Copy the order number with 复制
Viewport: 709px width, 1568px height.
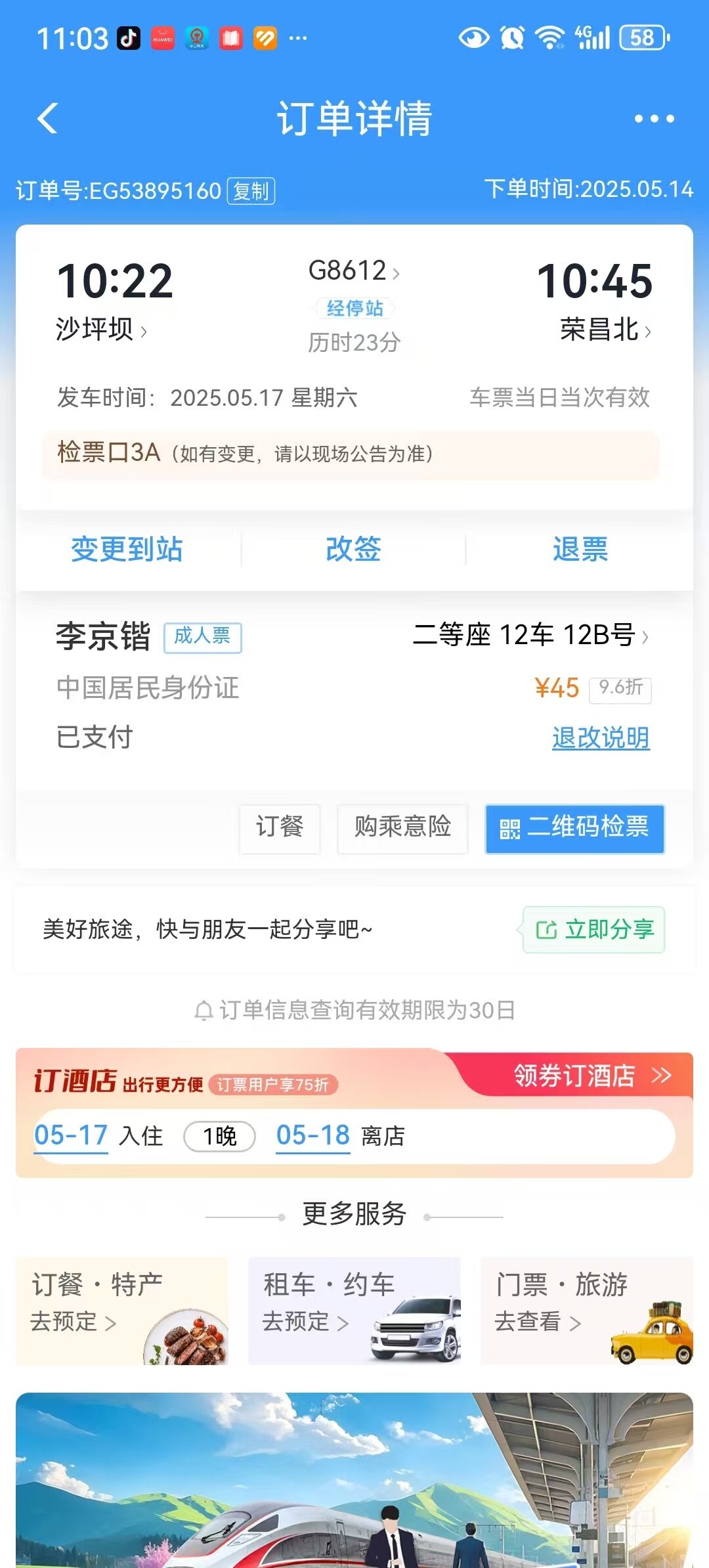[x=251, y=191]
